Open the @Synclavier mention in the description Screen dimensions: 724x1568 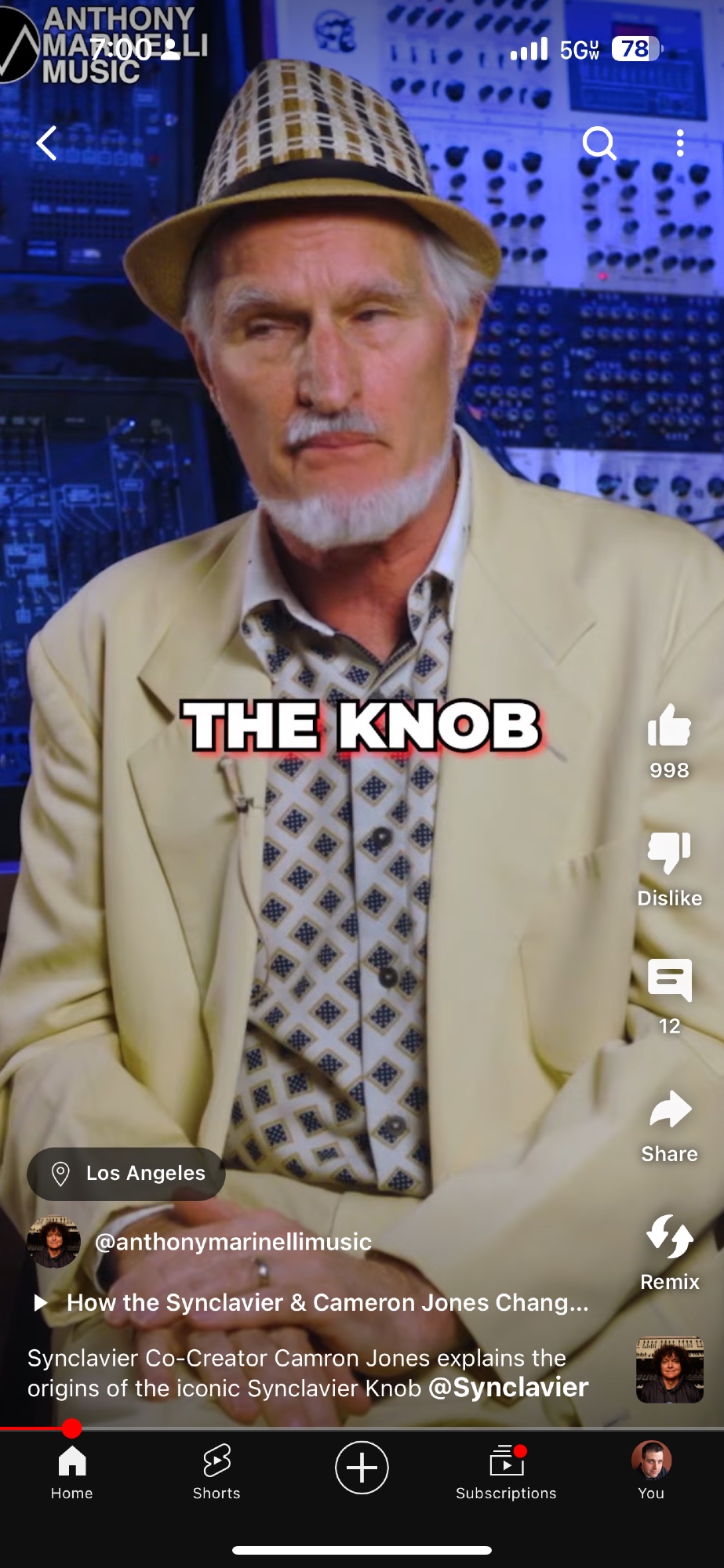click(508, 1388)
